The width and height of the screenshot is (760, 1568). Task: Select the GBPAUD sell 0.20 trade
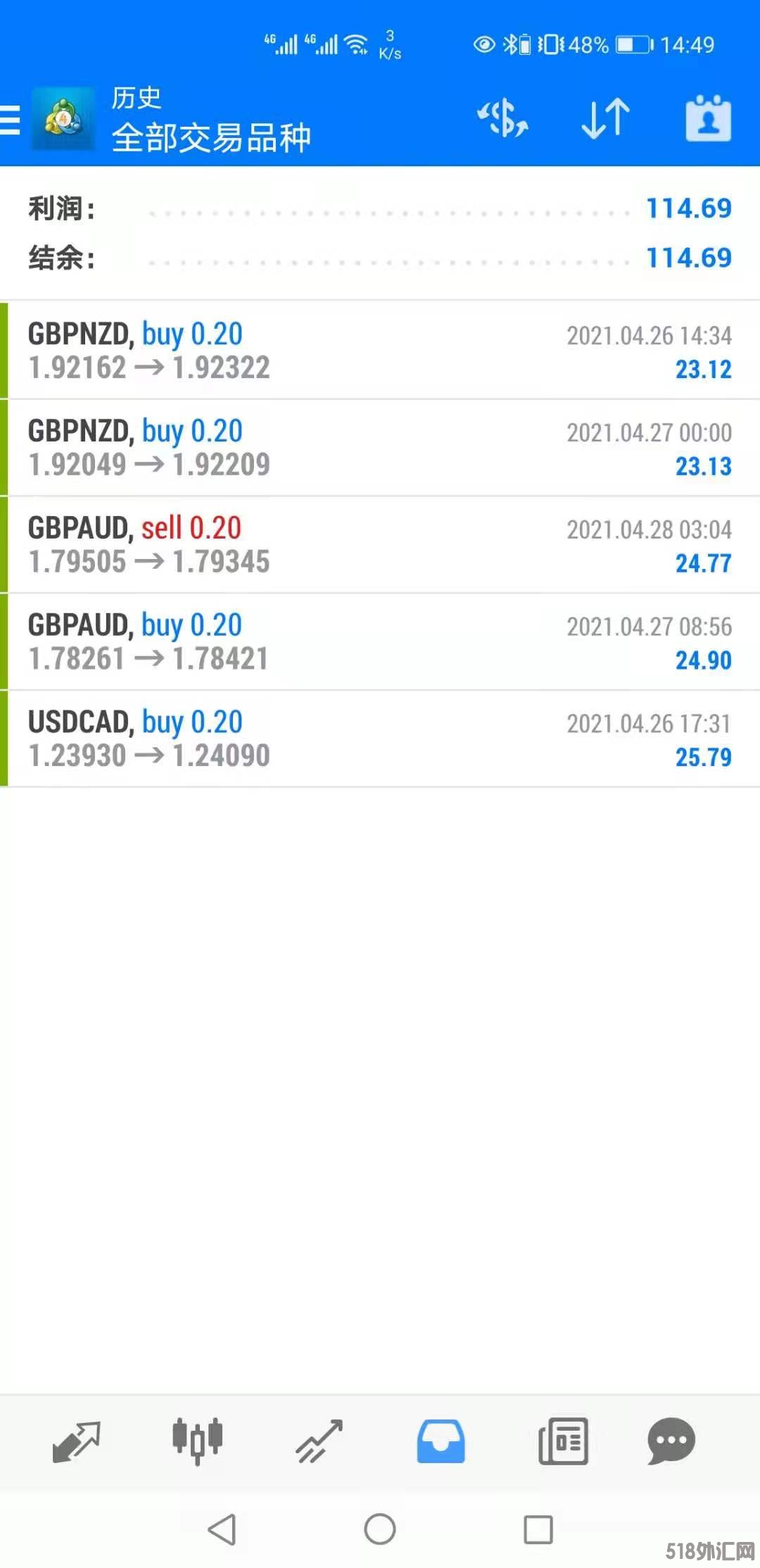380,545
